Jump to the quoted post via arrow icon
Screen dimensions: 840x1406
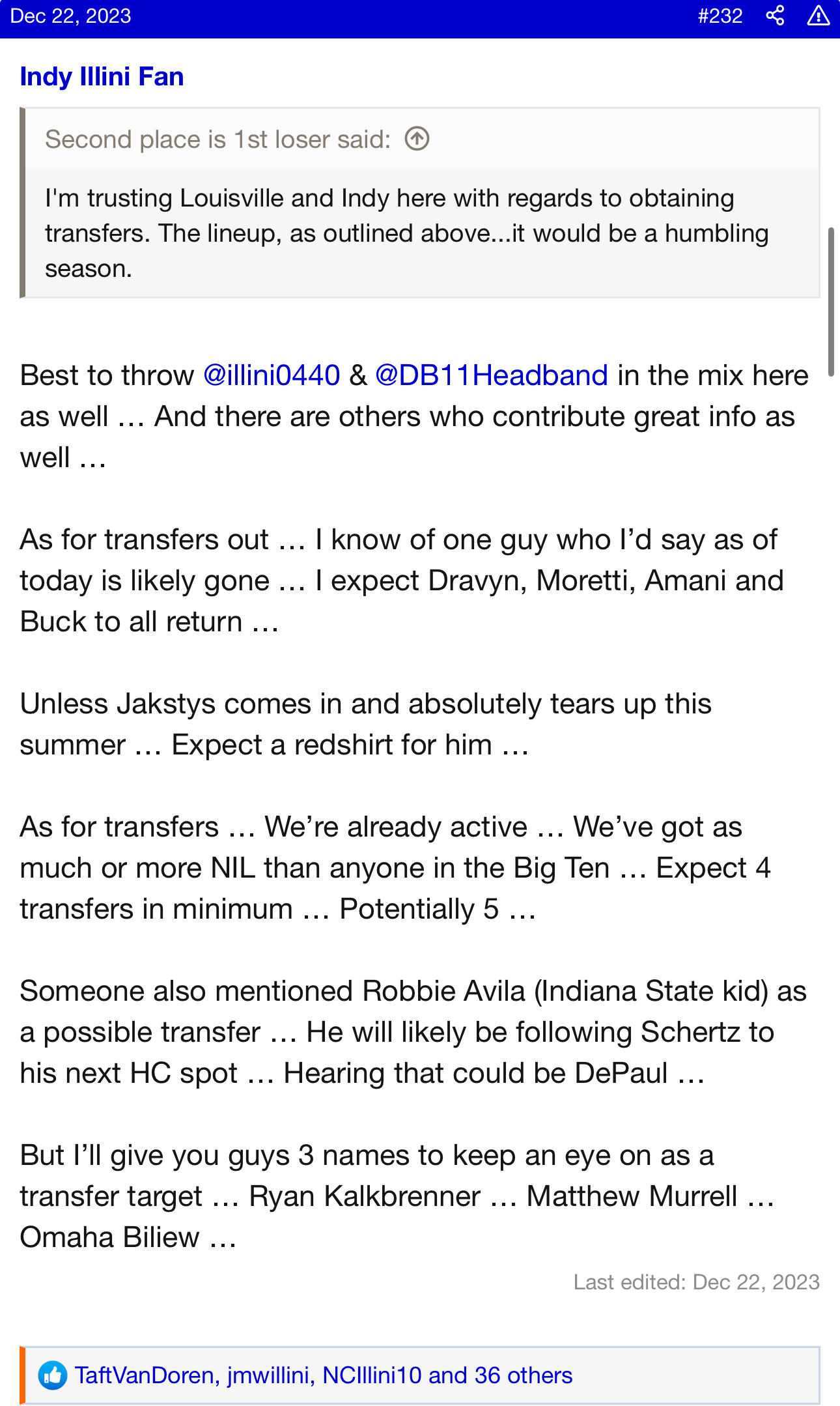[417, 139]
